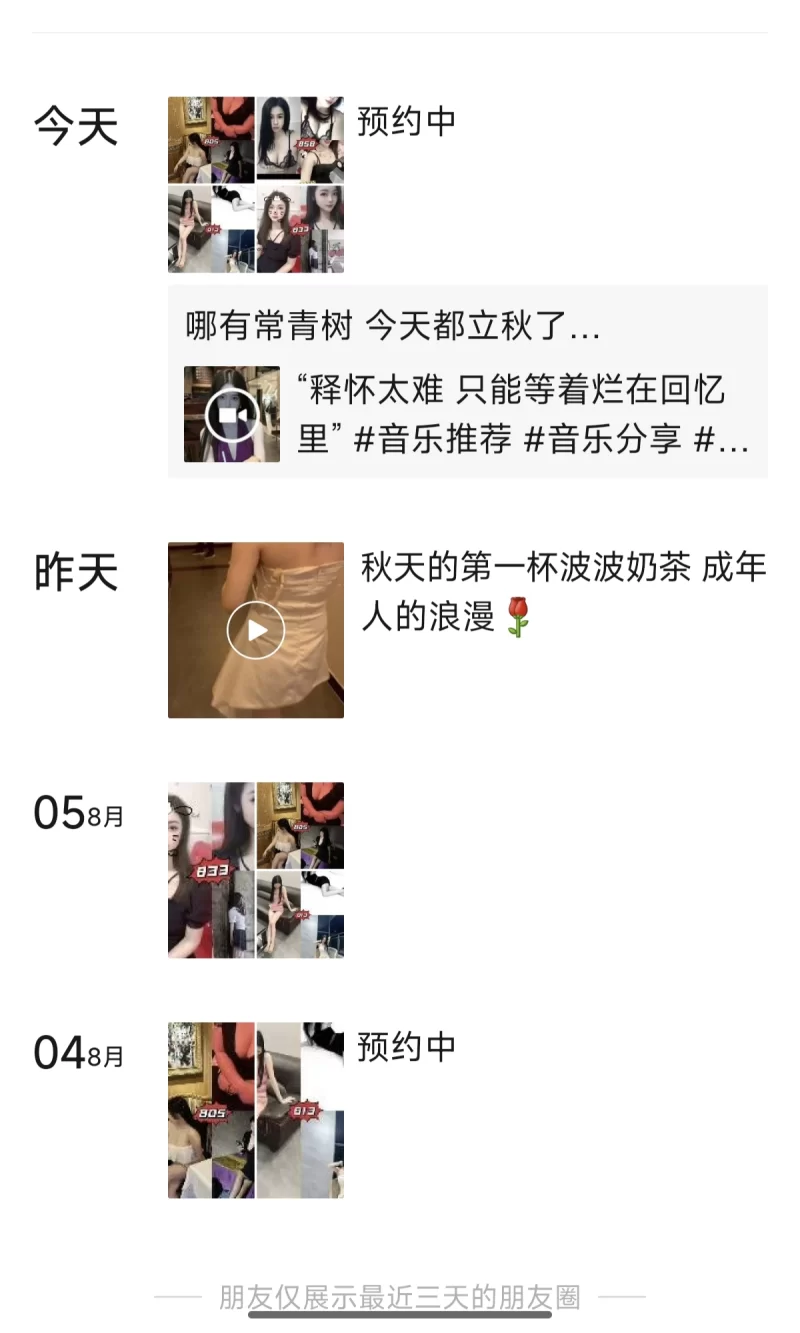Tap the 预约中 text next to today's post

(405, 120)
